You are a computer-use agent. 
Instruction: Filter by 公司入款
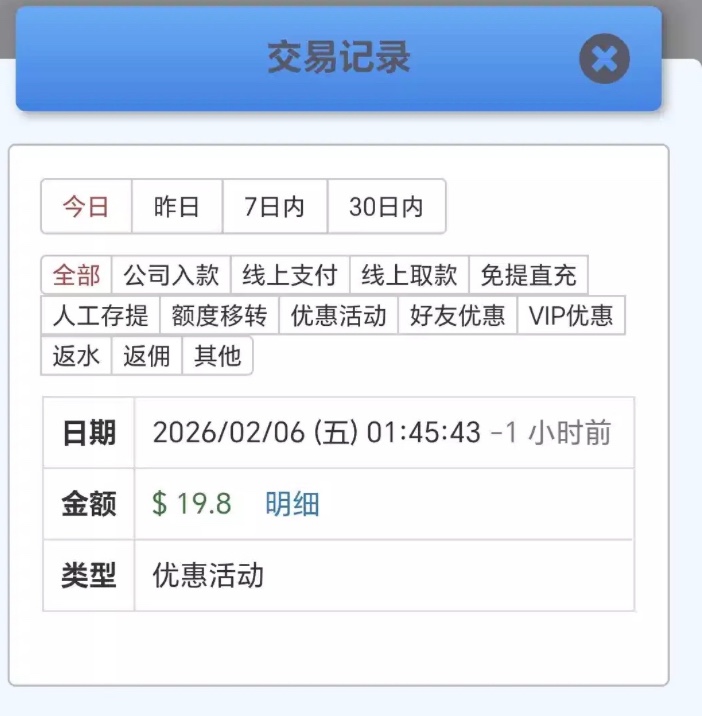(171, 275)
